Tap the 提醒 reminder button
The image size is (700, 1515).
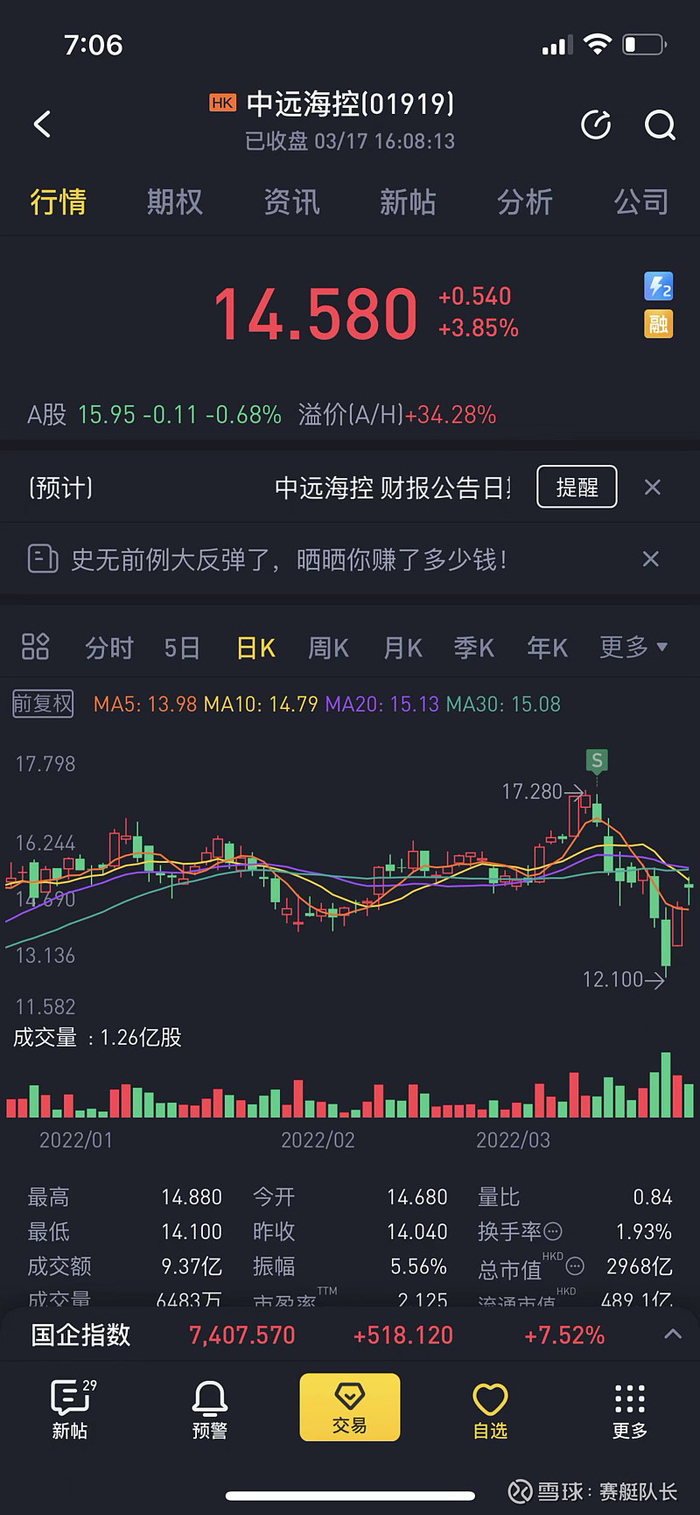click(577, 487)
